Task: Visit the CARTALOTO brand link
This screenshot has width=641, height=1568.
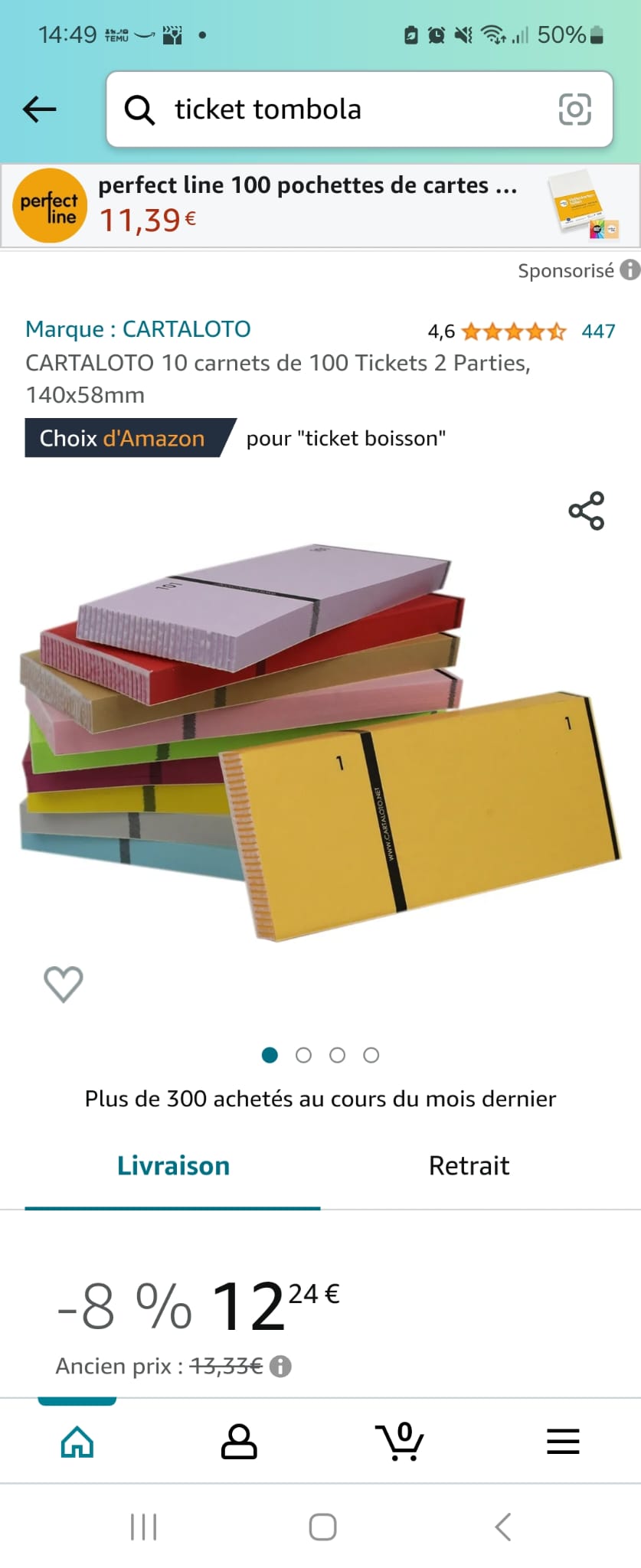Action: (x=138, y=329)
